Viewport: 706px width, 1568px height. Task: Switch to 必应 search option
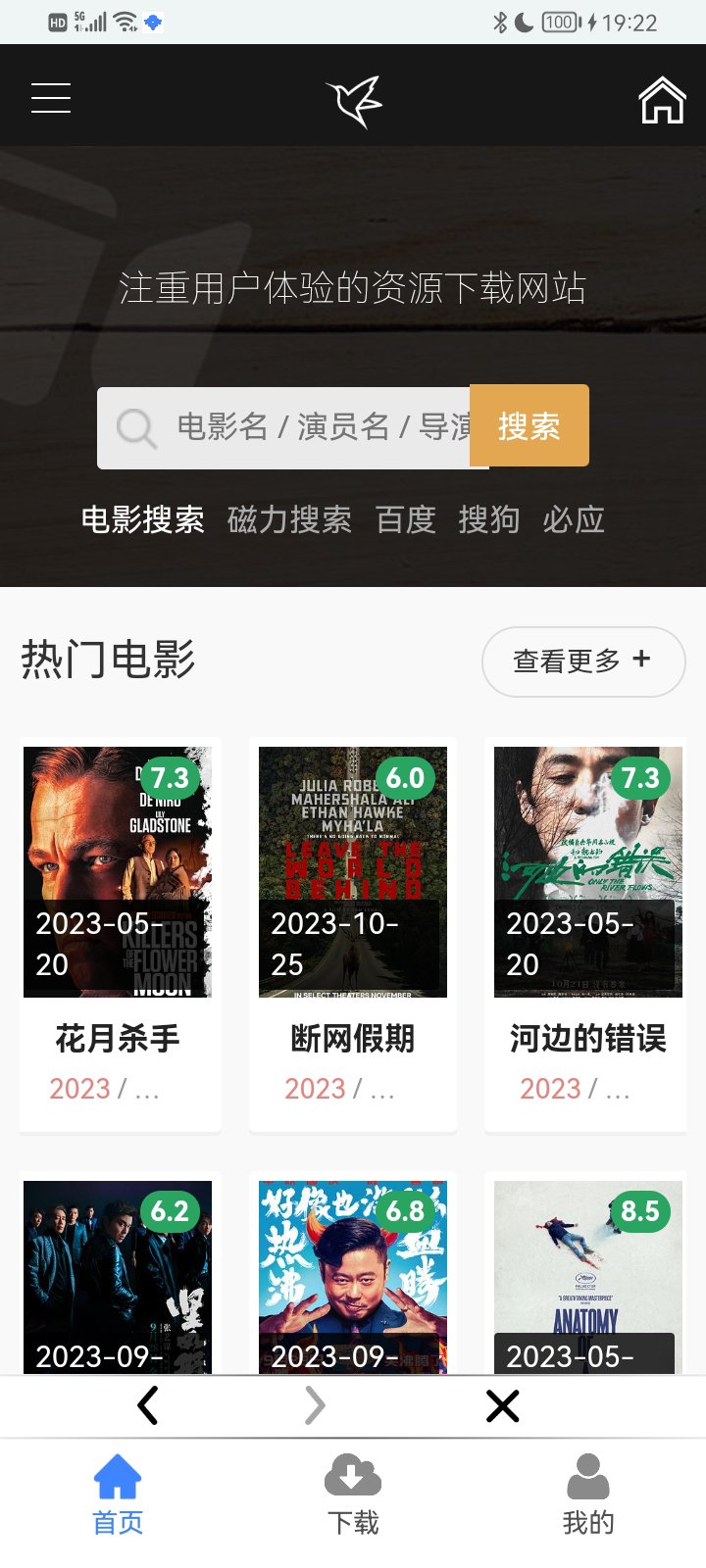tap(574, 519)
